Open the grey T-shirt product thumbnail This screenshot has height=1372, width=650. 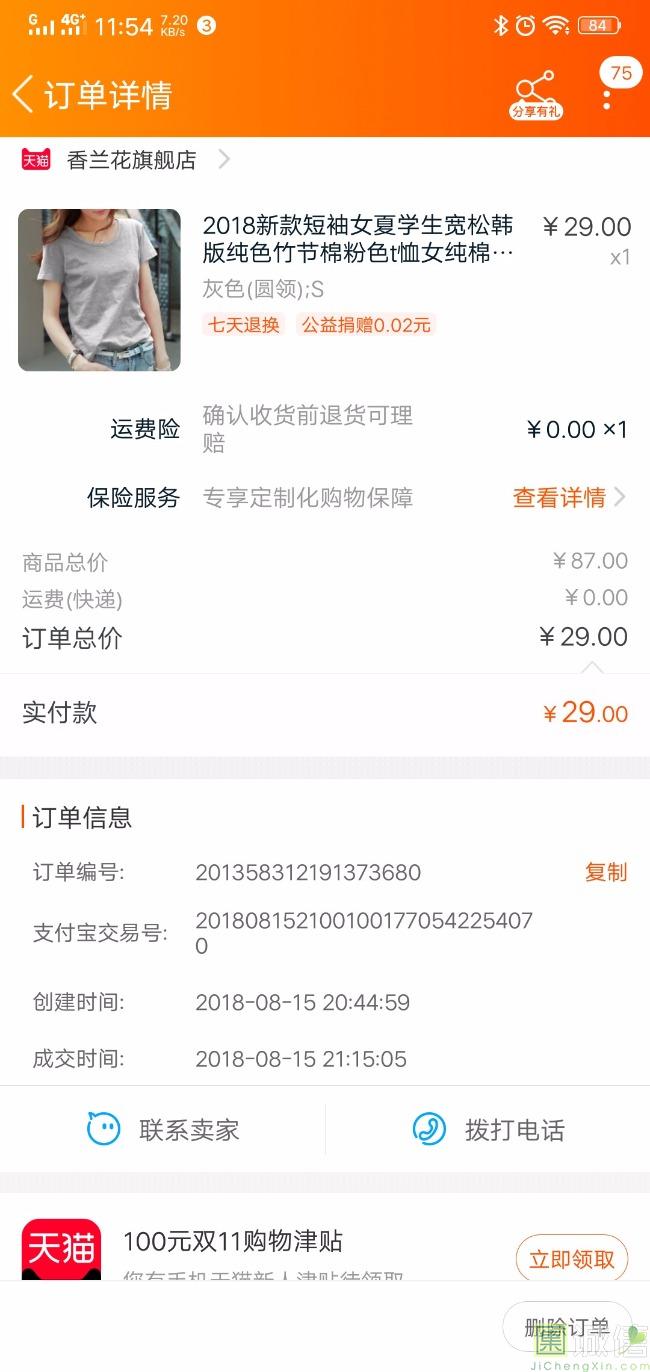pyautogui.click(x=99, y=290)
